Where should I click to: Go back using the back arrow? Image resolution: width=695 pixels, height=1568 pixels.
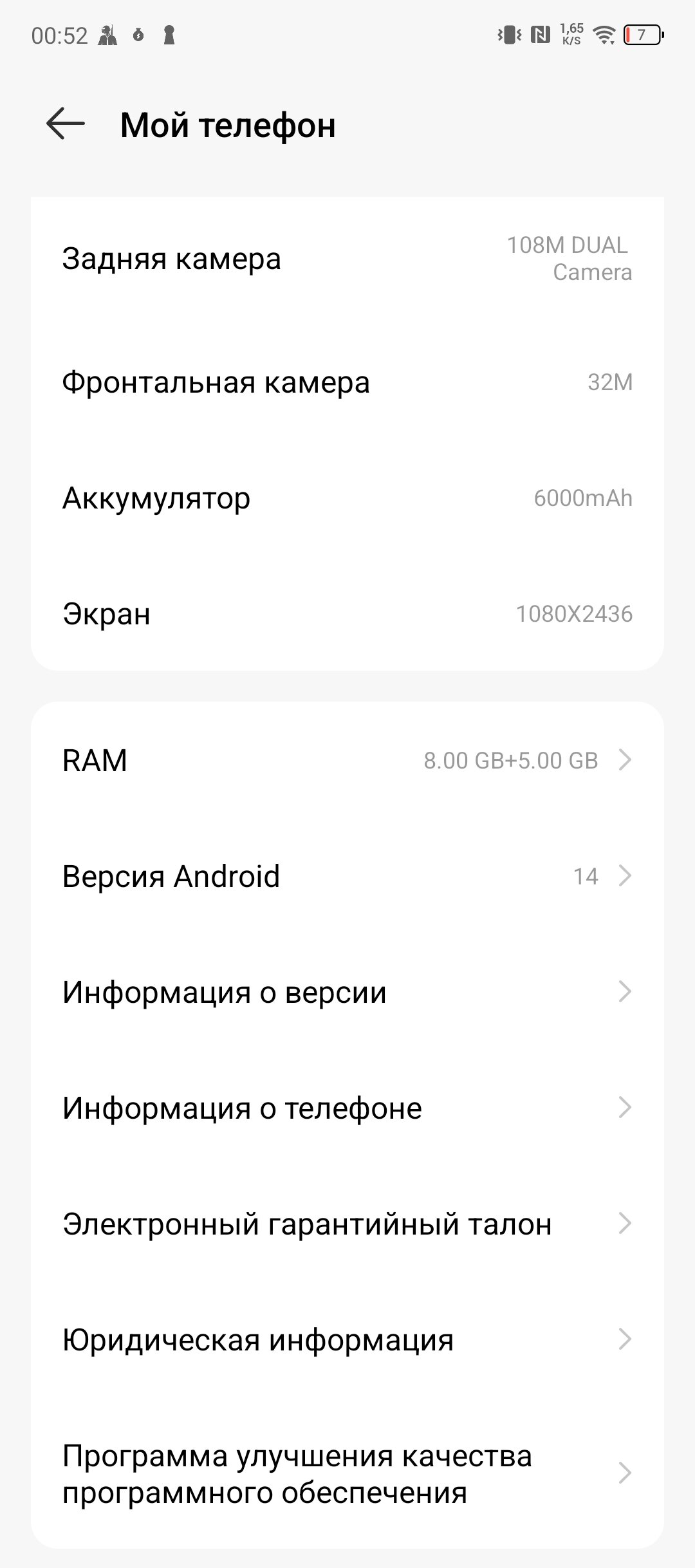coord(66,124)
